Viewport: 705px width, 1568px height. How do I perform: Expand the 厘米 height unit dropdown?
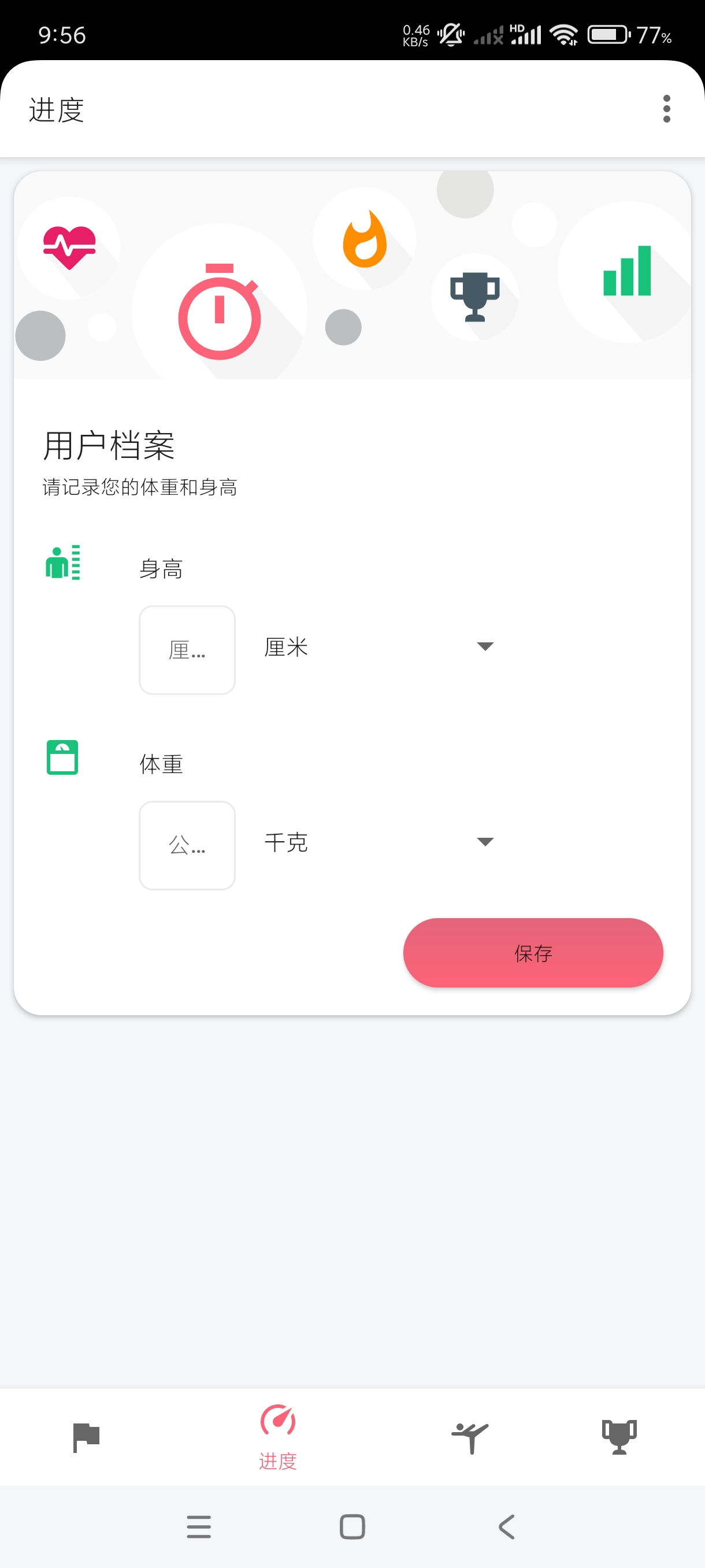coord(377,646)
